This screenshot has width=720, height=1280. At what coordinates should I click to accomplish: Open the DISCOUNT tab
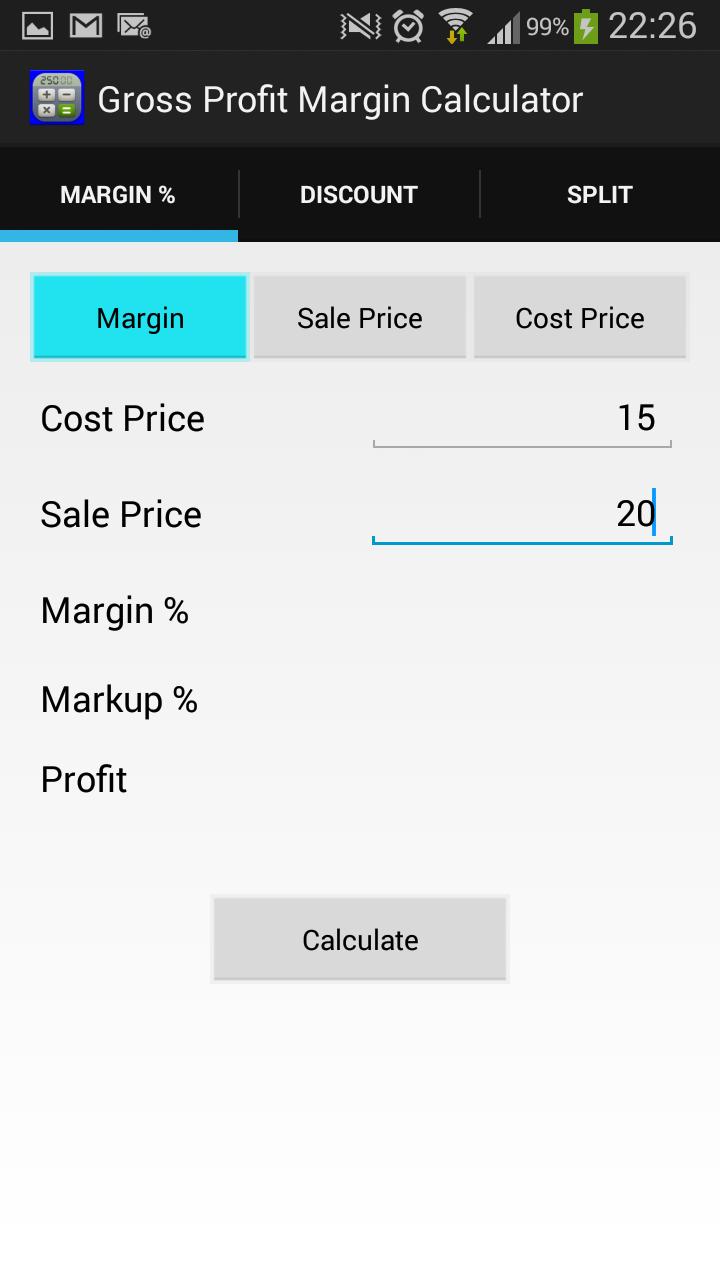point(359,194)
